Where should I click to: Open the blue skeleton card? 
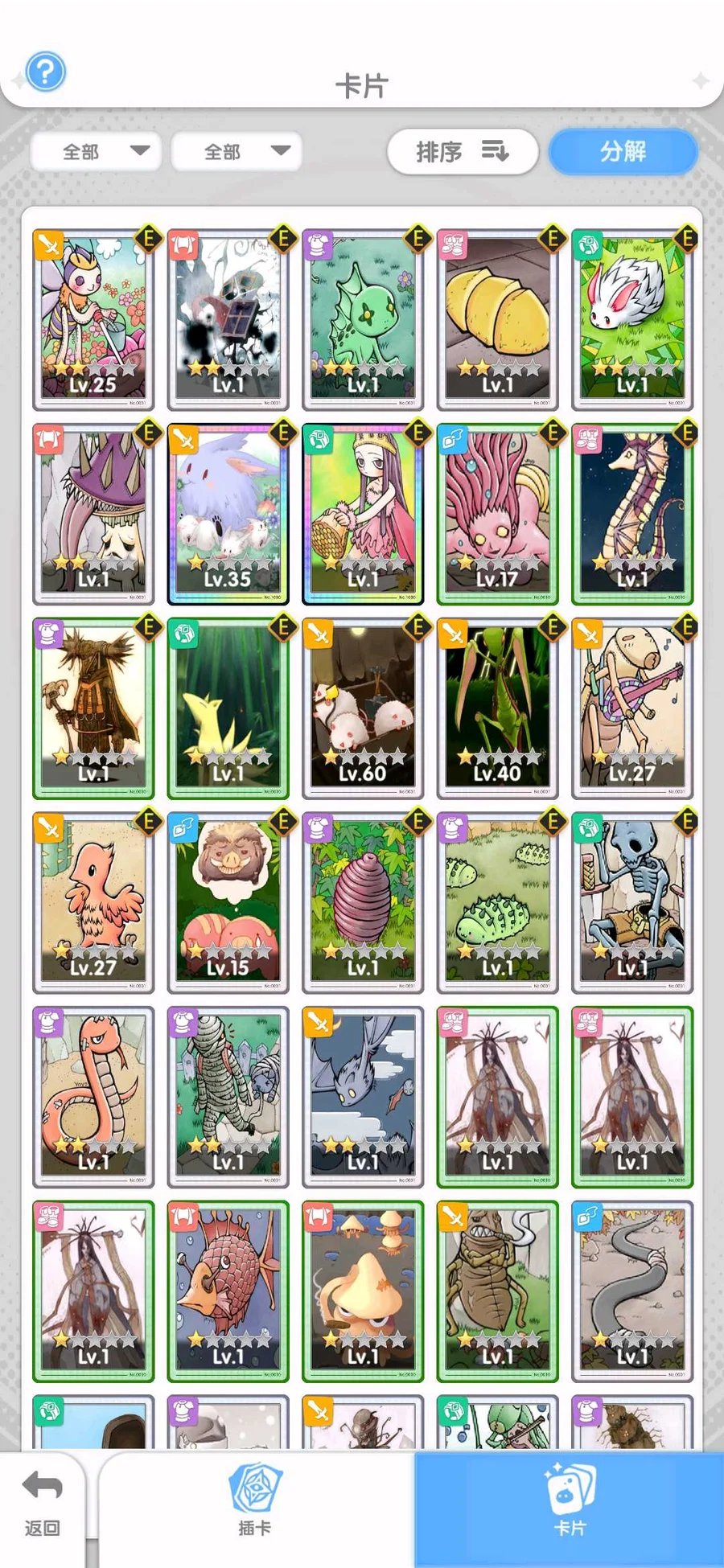[x=632, y=903]
